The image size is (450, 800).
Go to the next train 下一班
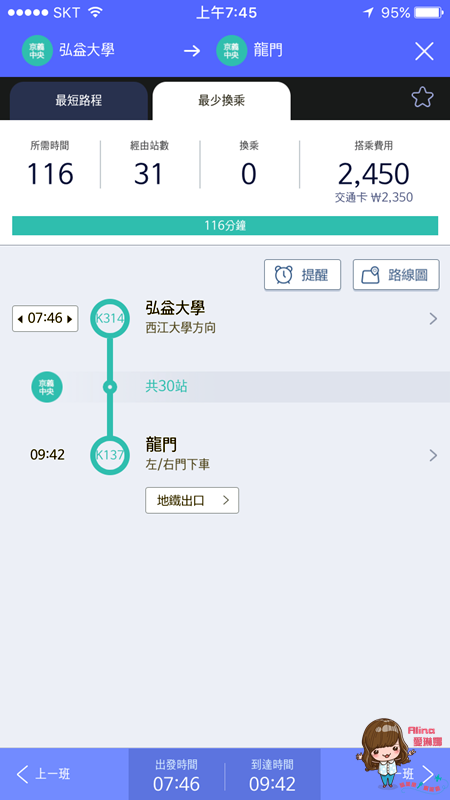tap(413, 774)
